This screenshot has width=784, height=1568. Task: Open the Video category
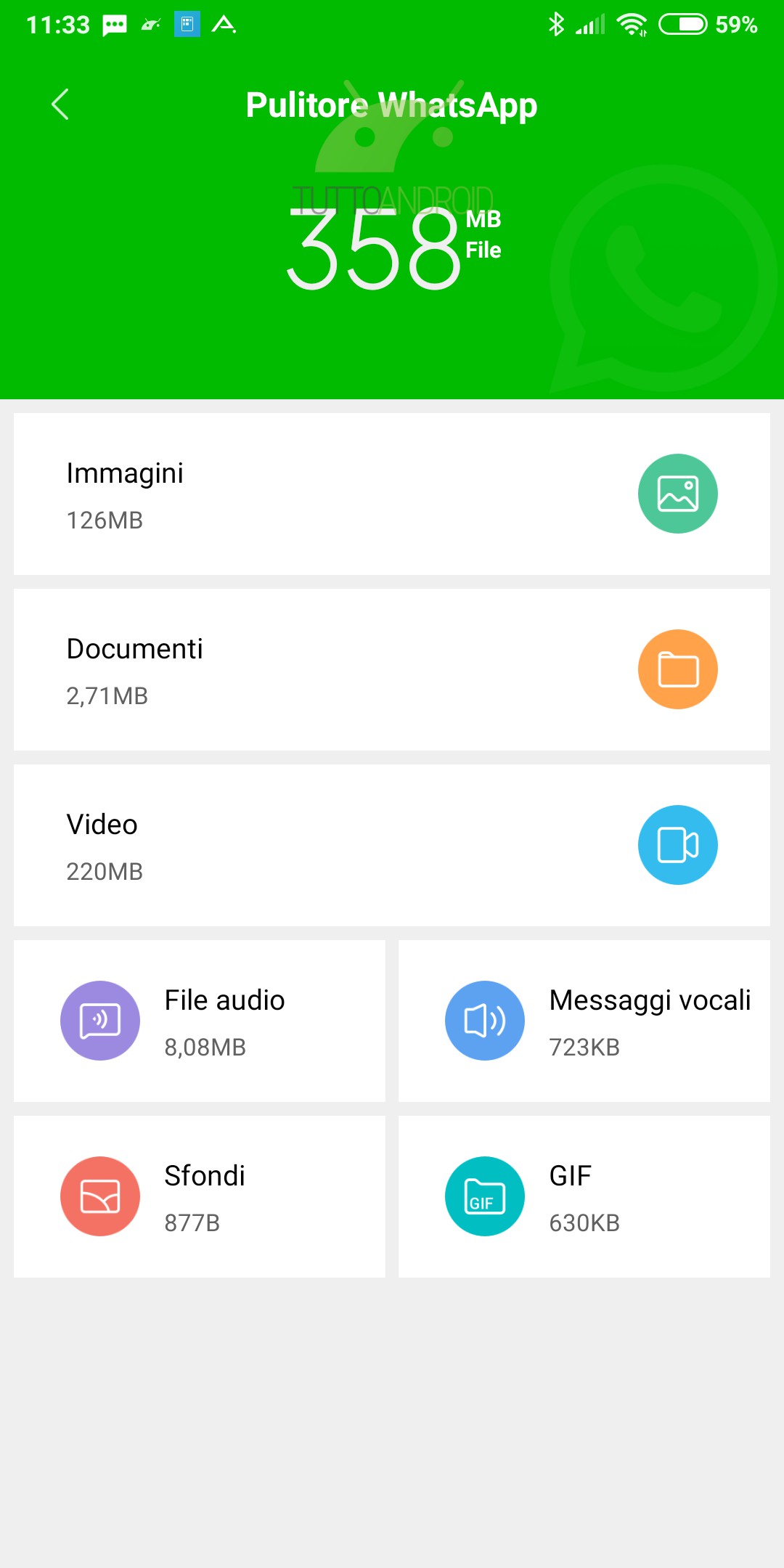(x=392, y=846)
